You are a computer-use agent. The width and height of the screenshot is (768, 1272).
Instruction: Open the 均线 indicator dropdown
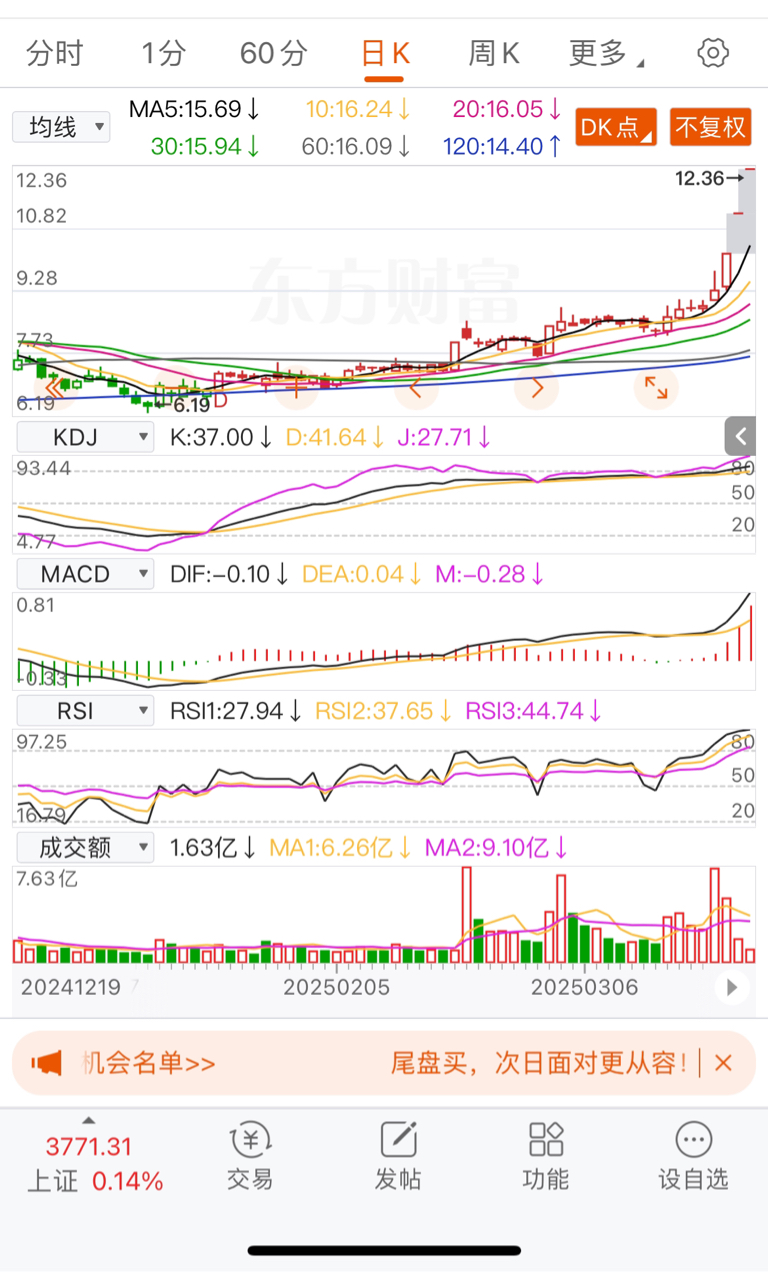[x=60, y=127]
